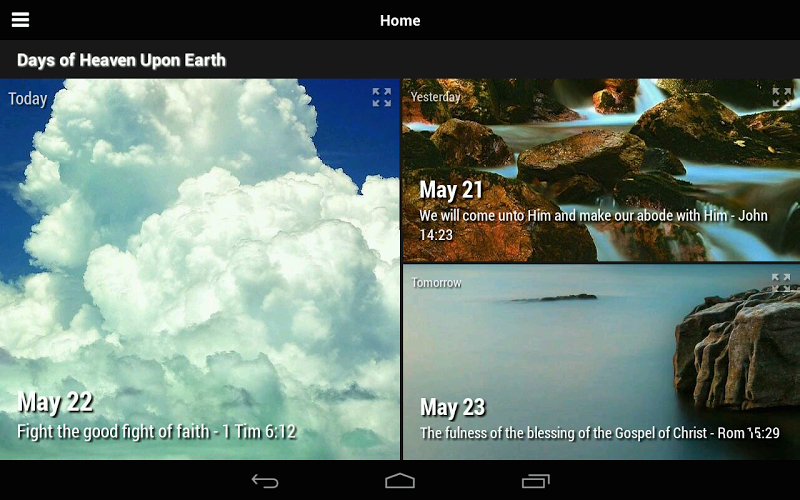
Task: Open the hamburger drawer menu
Action: [20, 20]
